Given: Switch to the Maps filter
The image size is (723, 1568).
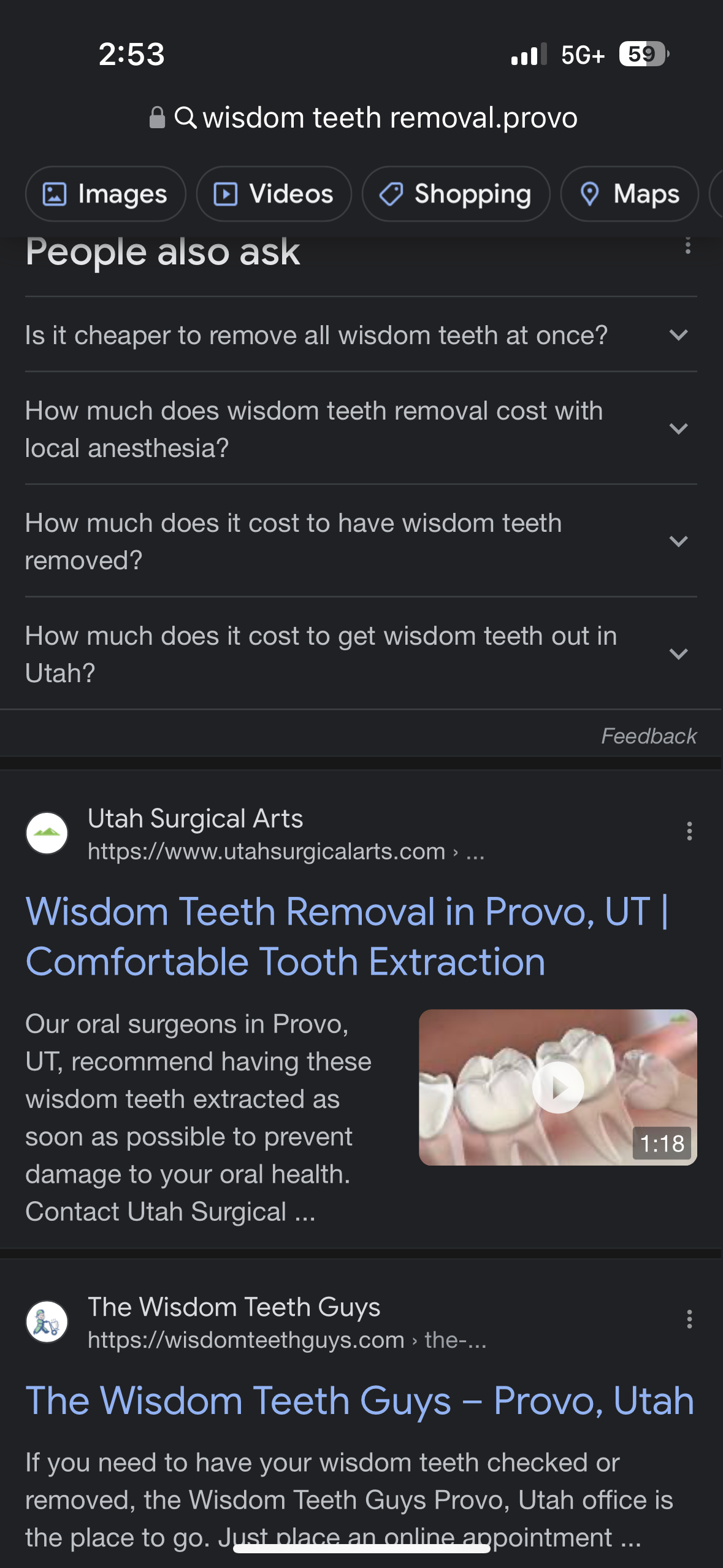Looking at the screenshot, I should 629,194.
